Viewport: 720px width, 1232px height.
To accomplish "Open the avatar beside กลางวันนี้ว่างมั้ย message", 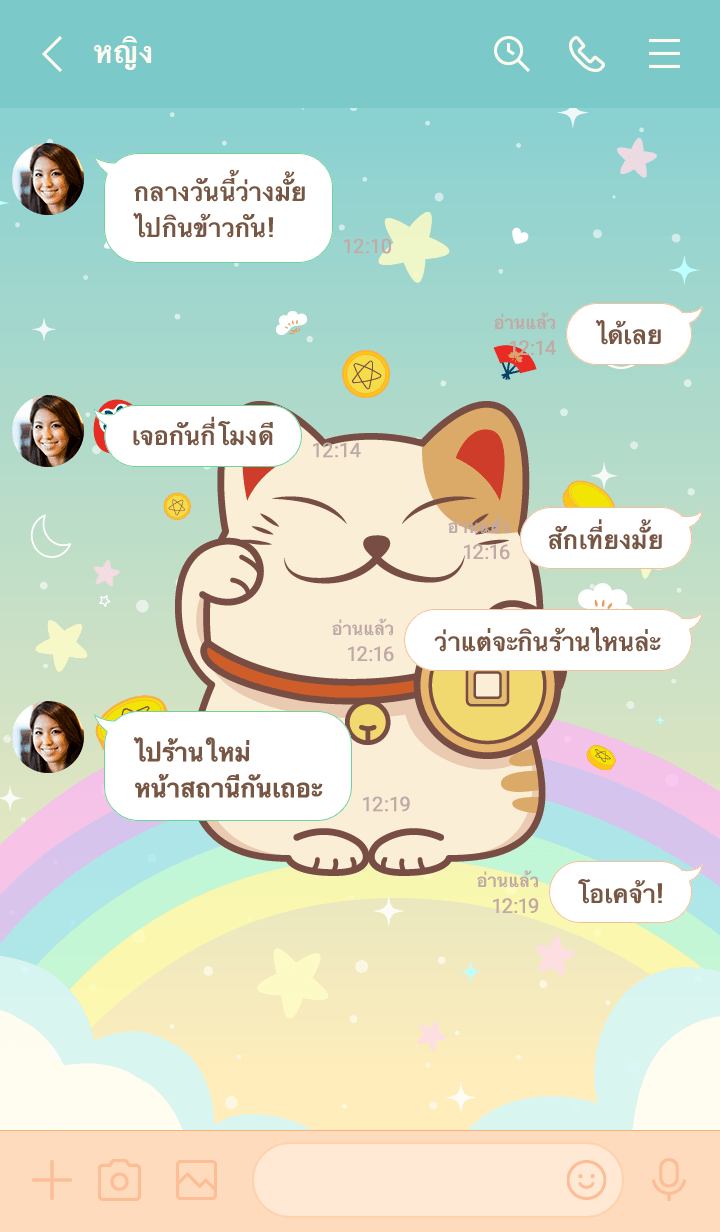I will pos(48,179).
